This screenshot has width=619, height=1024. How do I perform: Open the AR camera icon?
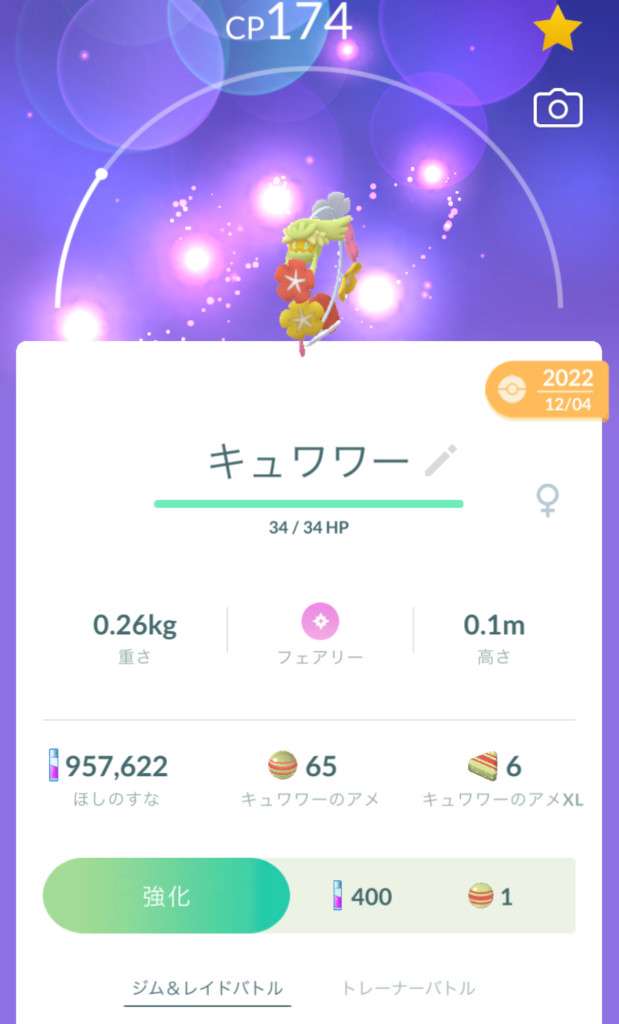[x=557, y=108]
